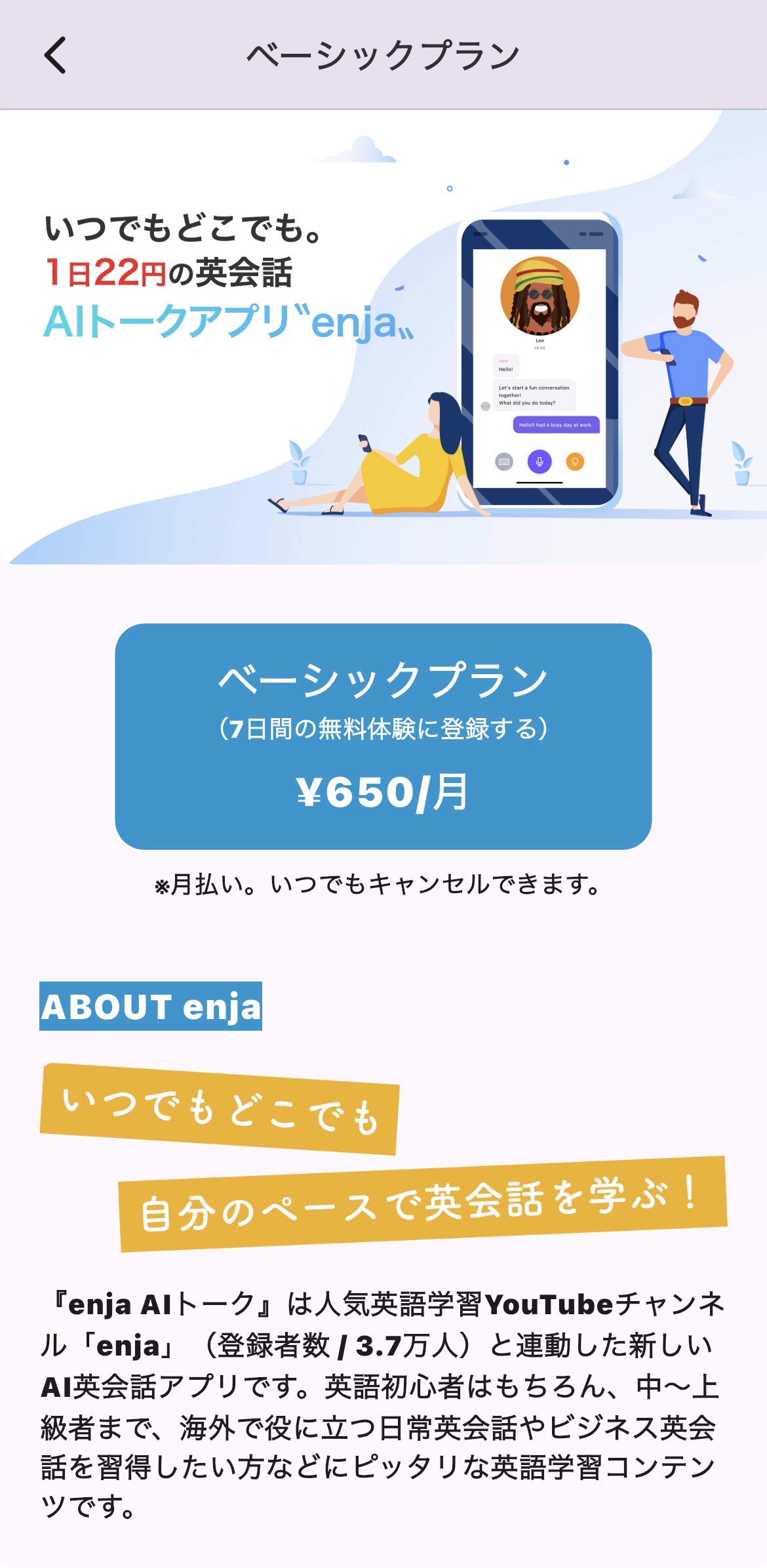The image size is (767, 1568).
Task: Go back using the arrow icon
Action: coord(56,55)
